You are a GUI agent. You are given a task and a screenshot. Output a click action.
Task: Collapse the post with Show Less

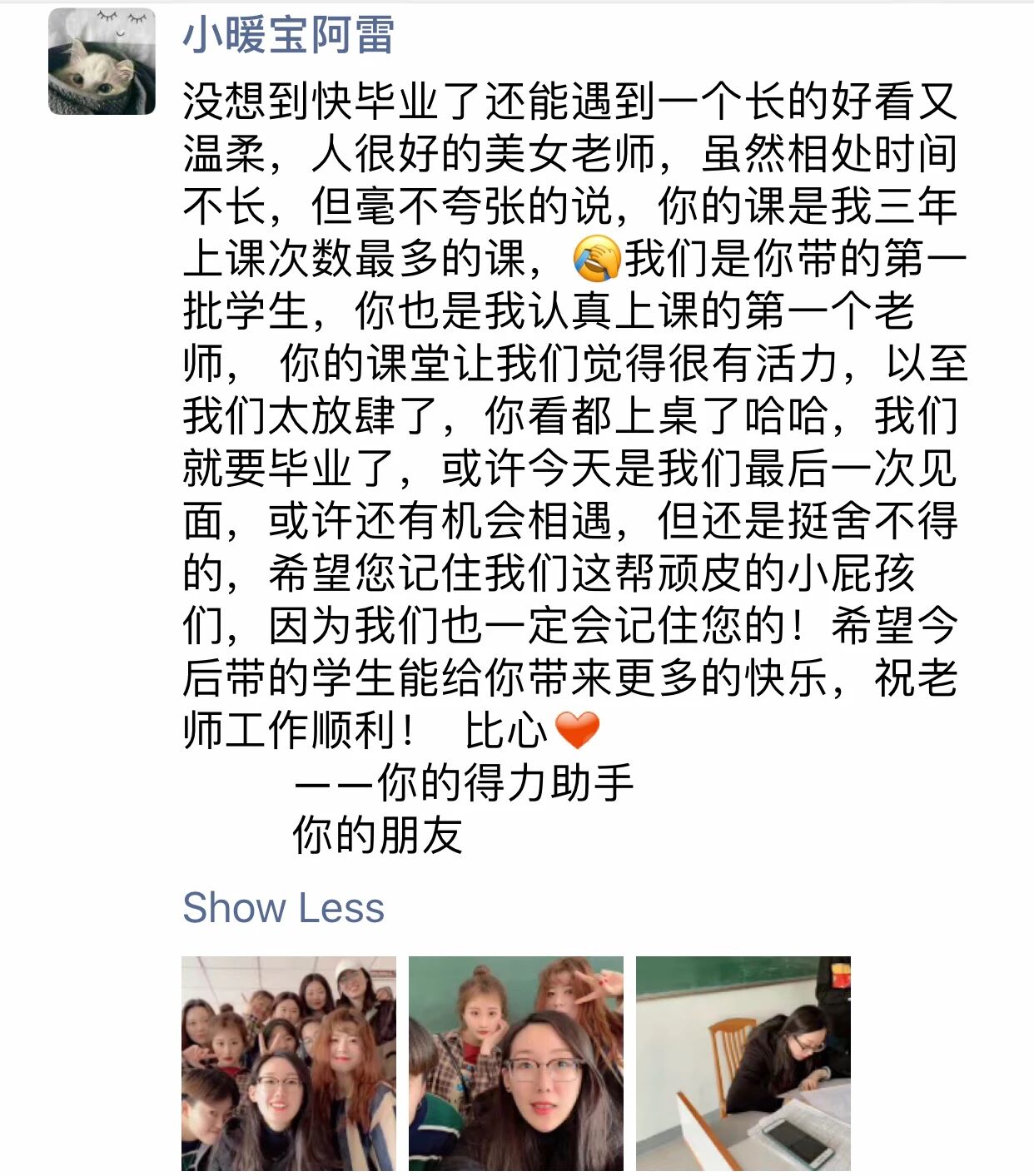(x=283, y=907)
